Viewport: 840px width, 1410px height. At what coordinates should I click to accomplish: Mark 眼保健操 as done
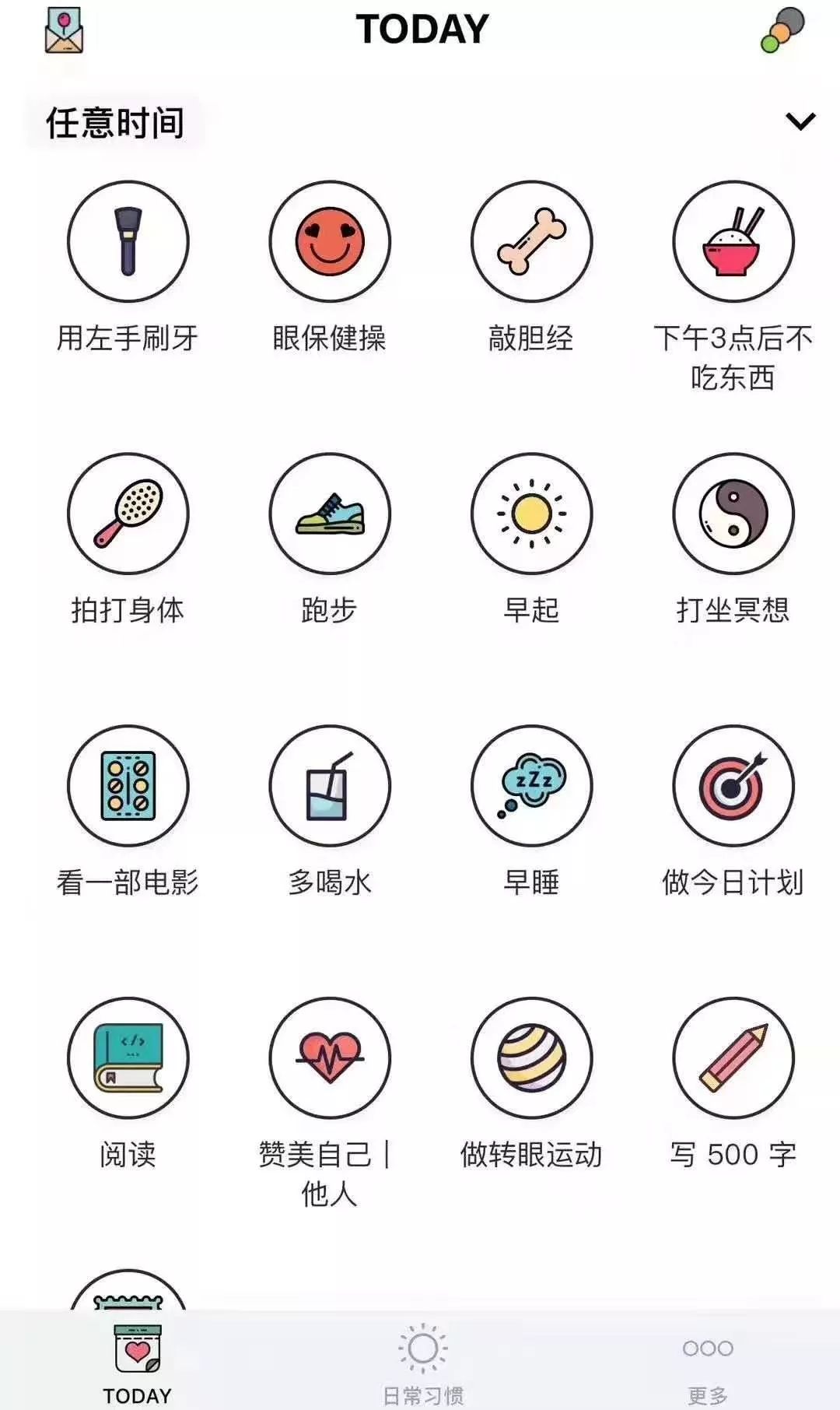pyautogui.click(x=330, y=241)
